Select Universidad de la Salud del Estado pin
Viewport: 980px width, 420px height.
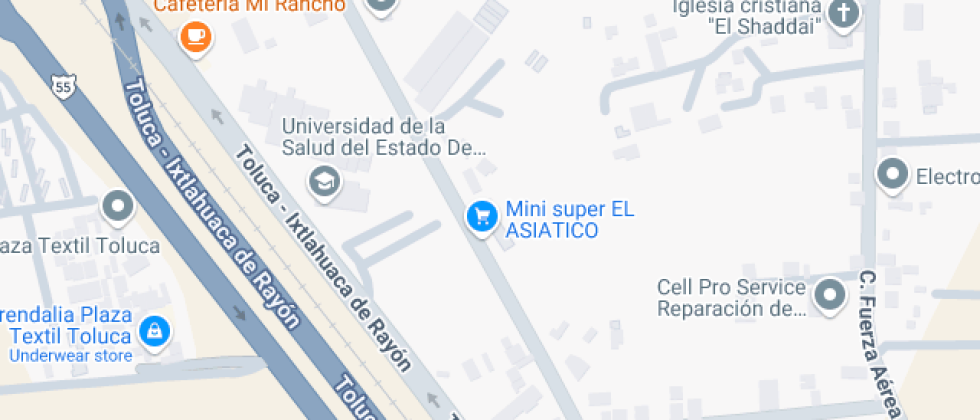(324, 181)
